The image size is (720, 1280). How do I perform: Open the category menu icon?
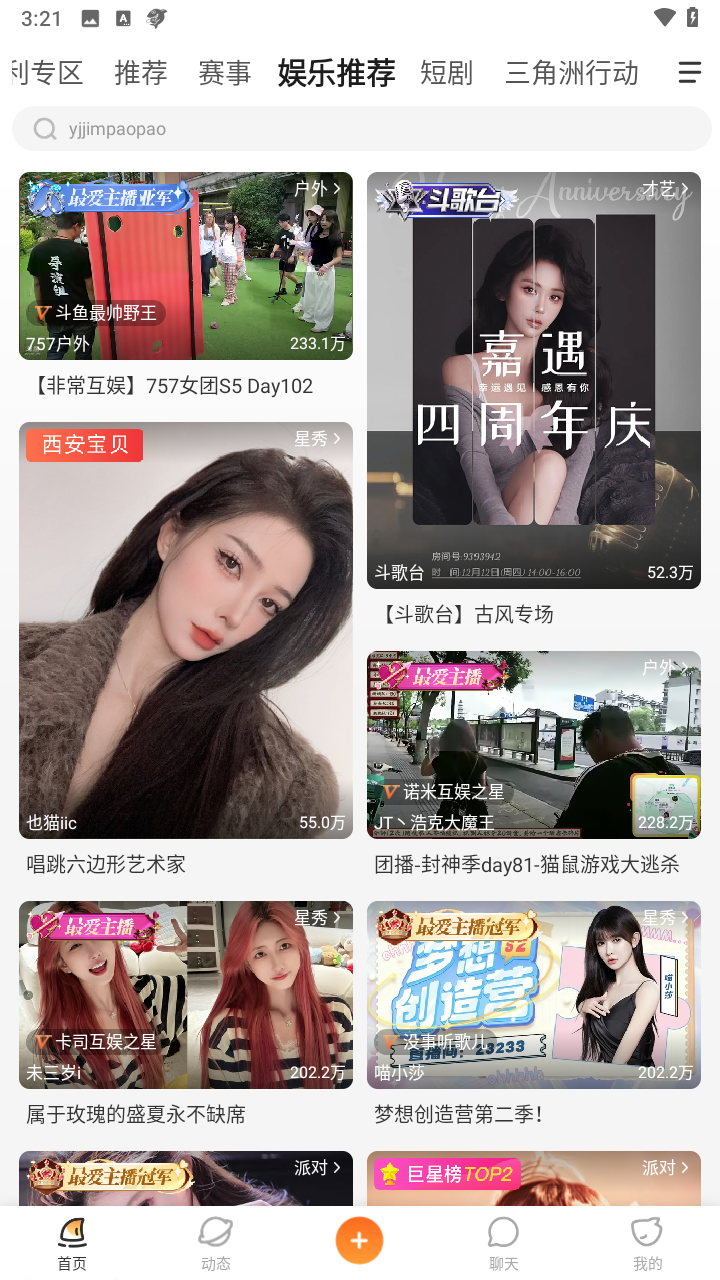[689, 73]
